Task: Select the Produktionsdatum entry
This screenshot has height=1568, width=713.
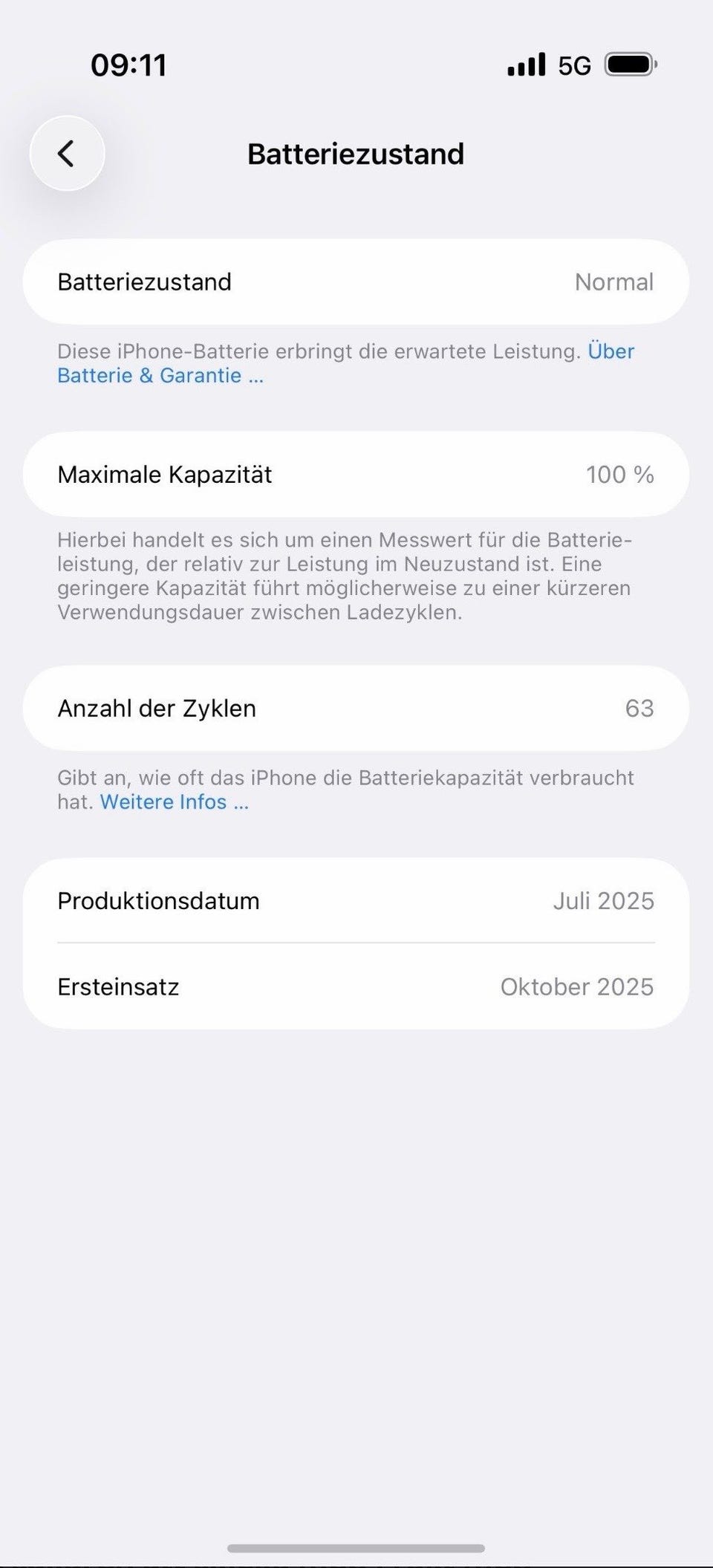Action: (356, 901)
